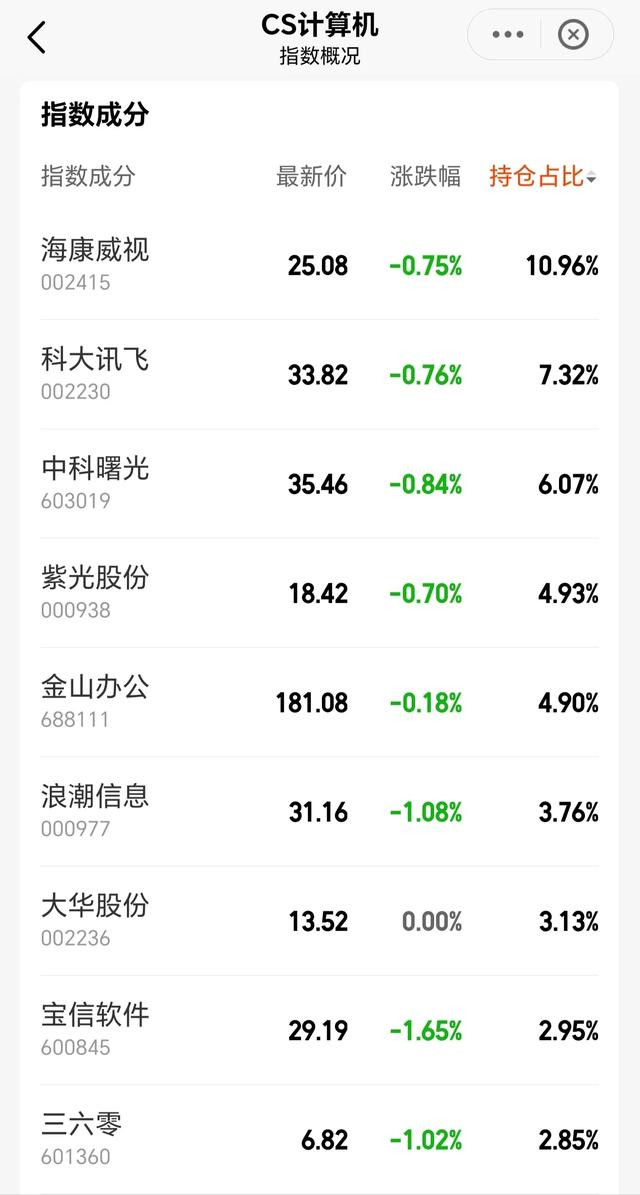
Task: Open 紫光股份 stock row
Action: tap(319, 593)
